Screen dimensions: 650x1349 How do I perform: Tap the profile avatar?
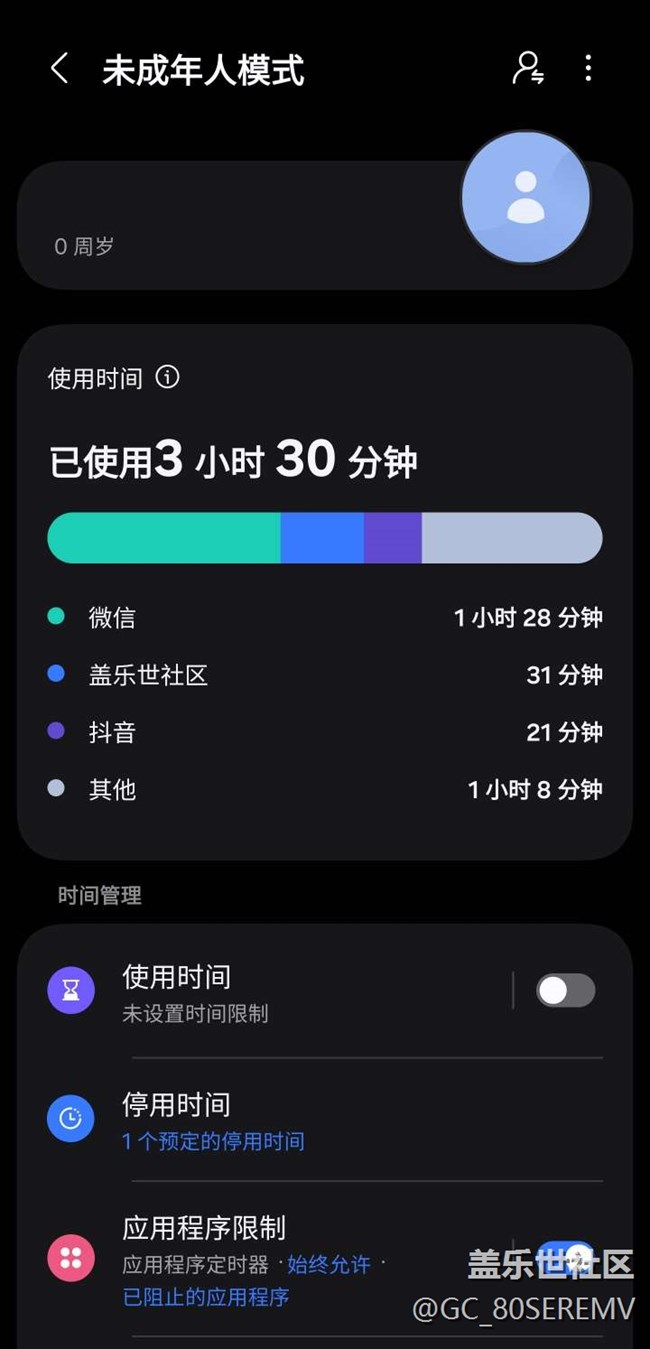[525, 197]
